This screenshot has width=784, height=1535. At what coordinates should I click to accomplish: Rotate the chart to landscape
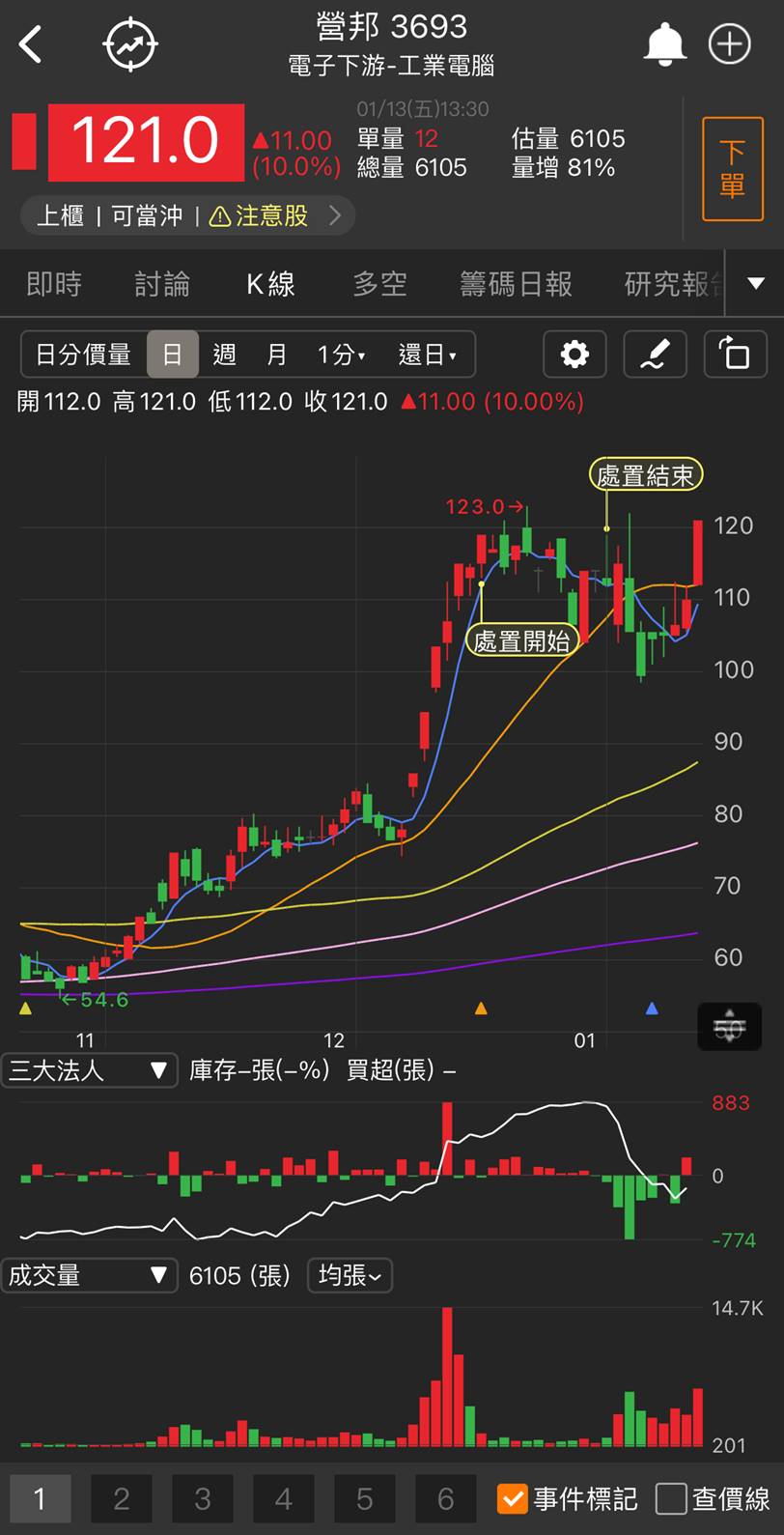coord(735,355)
